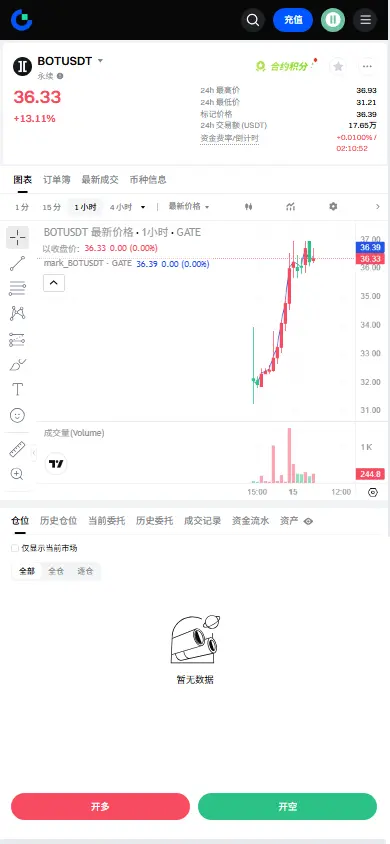Expand the BOTUSDT pair dropdown

point(100,61)
